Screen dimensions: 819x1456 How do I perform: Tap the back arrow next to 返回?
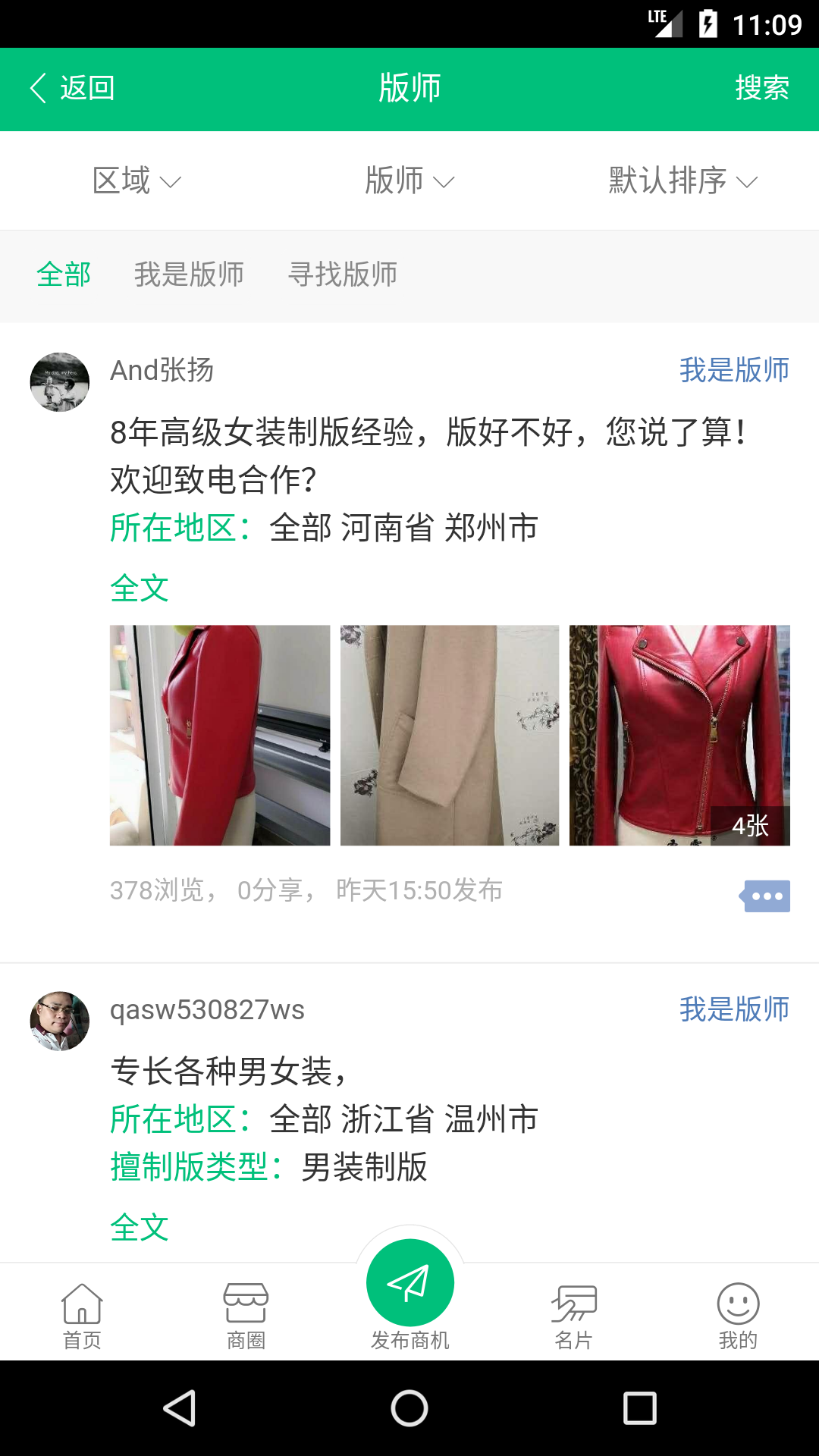click(x=36, y=88)
